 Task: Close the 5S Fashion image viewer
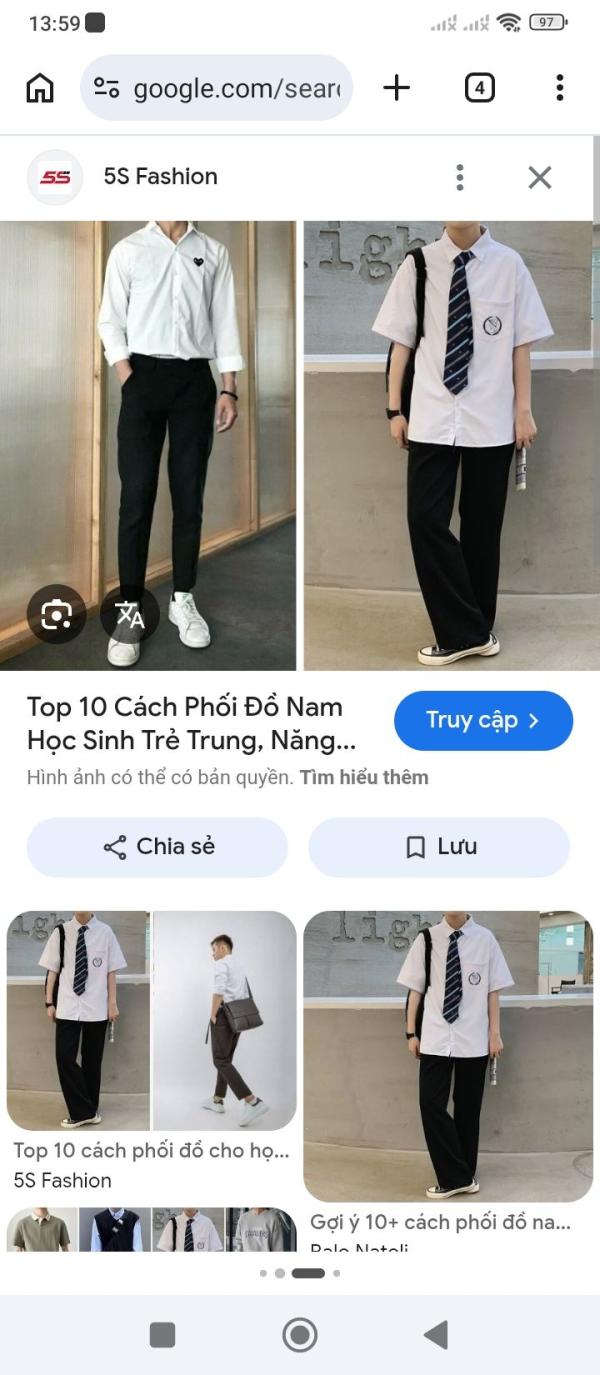click(540, 177)
